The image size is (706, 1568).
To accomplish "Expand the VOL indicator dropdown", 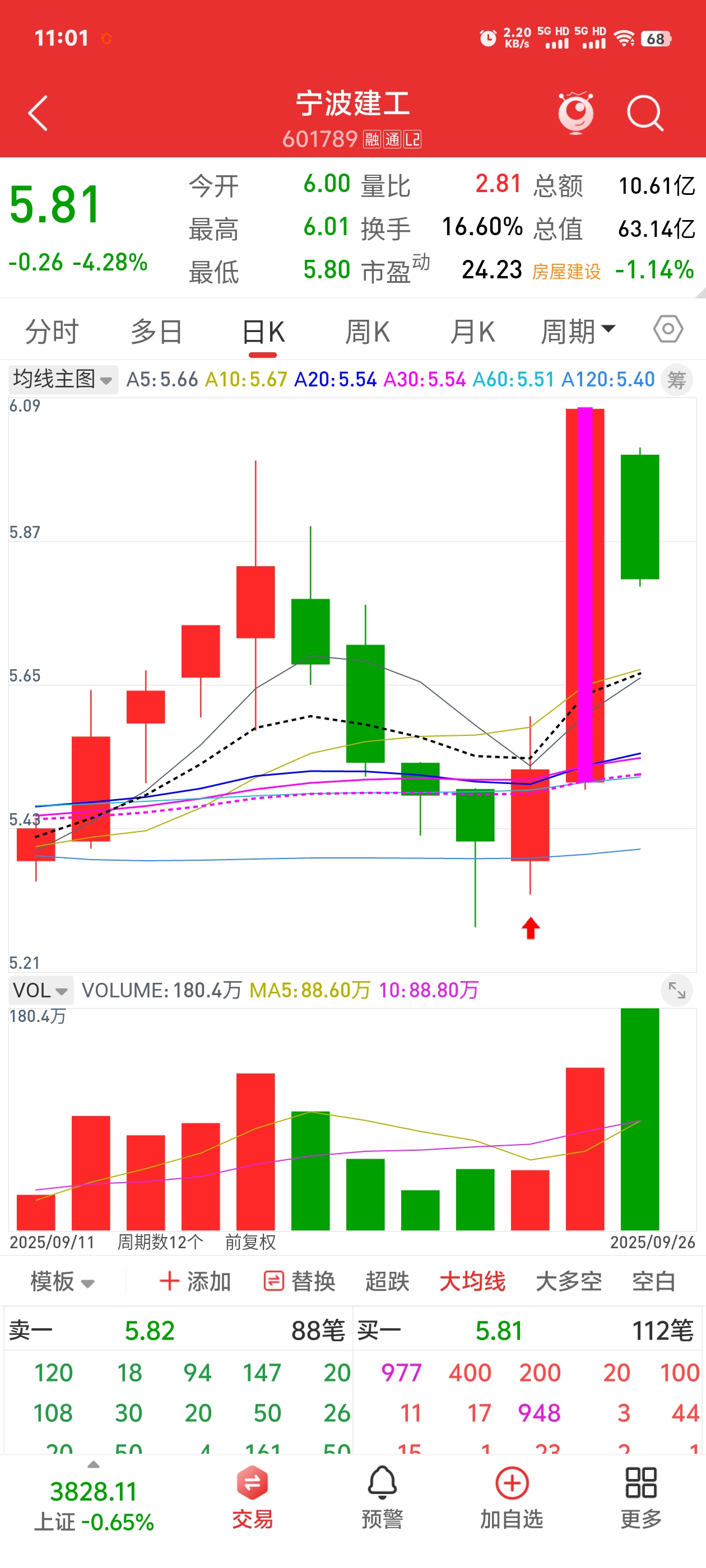I will pos(41,990).
